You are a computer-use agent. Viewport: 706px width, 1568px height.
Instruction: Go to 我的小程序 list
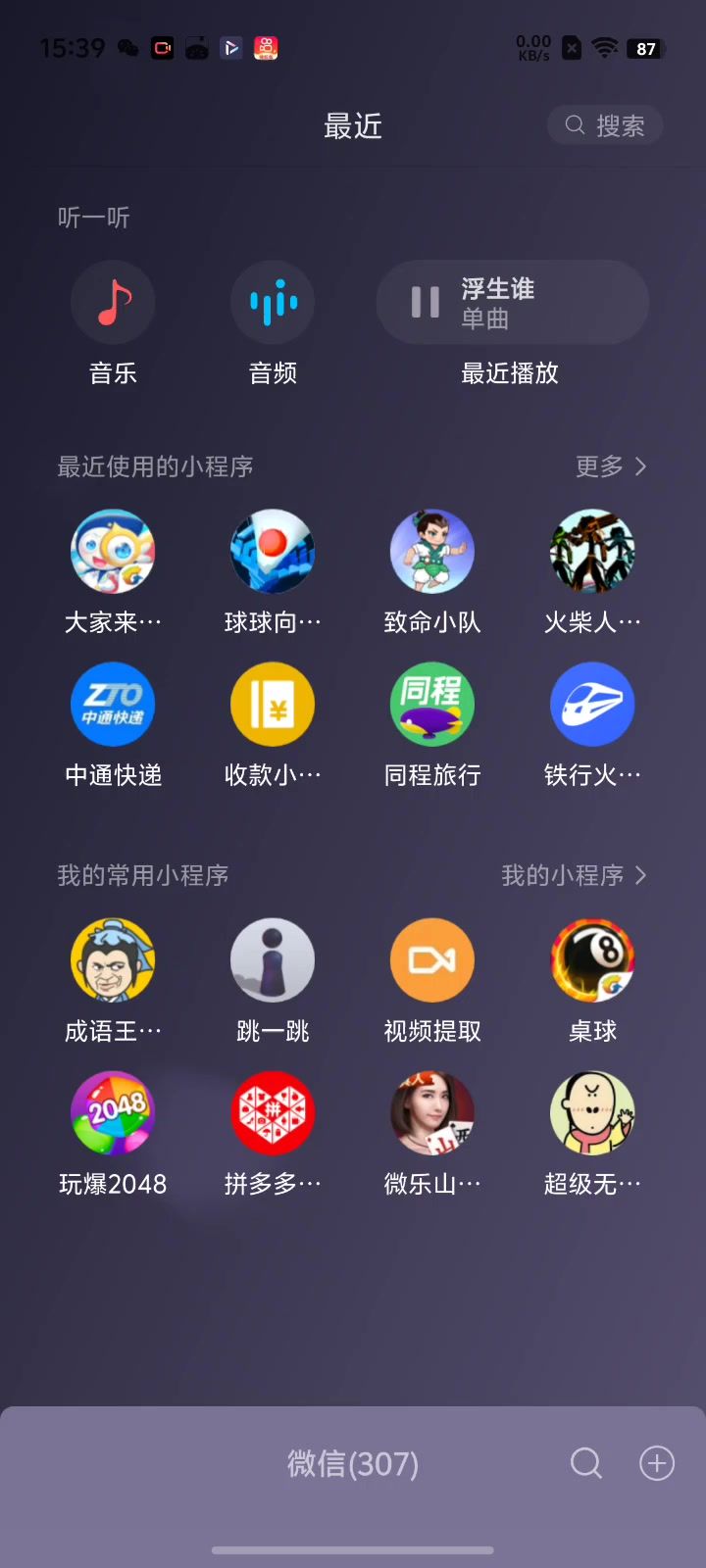coord(574,875)
